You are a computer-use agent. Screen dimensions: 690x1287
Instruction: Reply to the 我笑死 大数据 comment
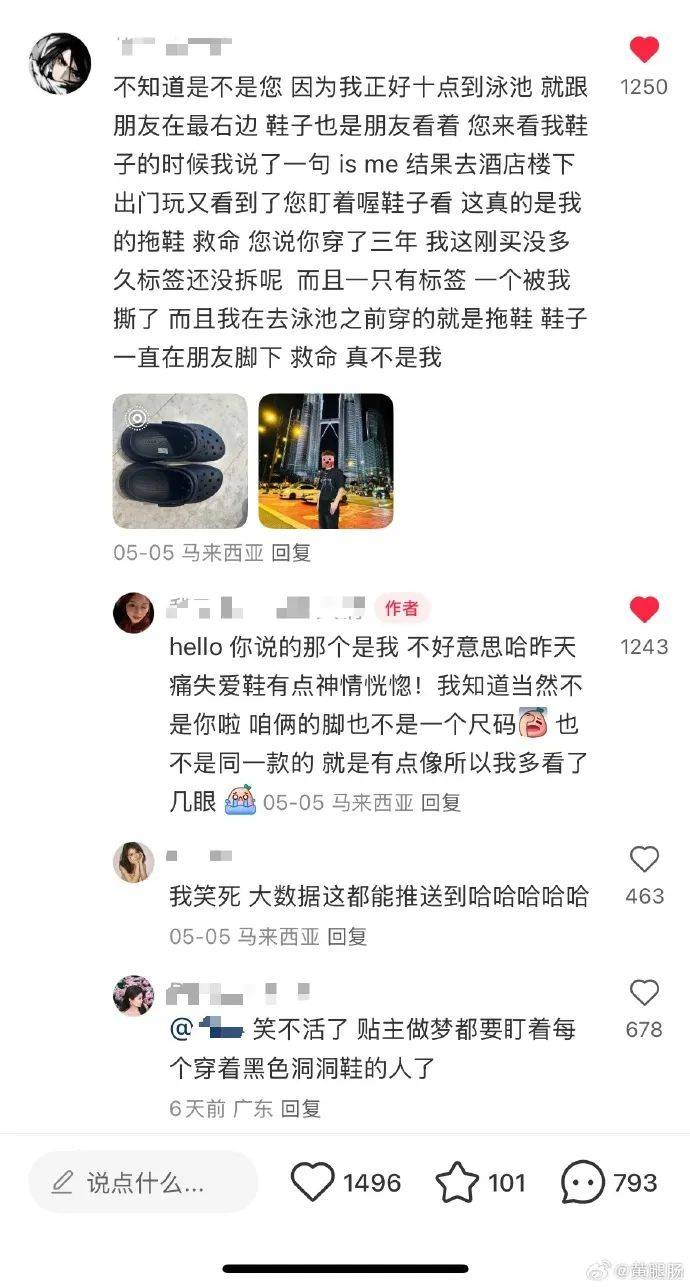(x=348, y=937)
